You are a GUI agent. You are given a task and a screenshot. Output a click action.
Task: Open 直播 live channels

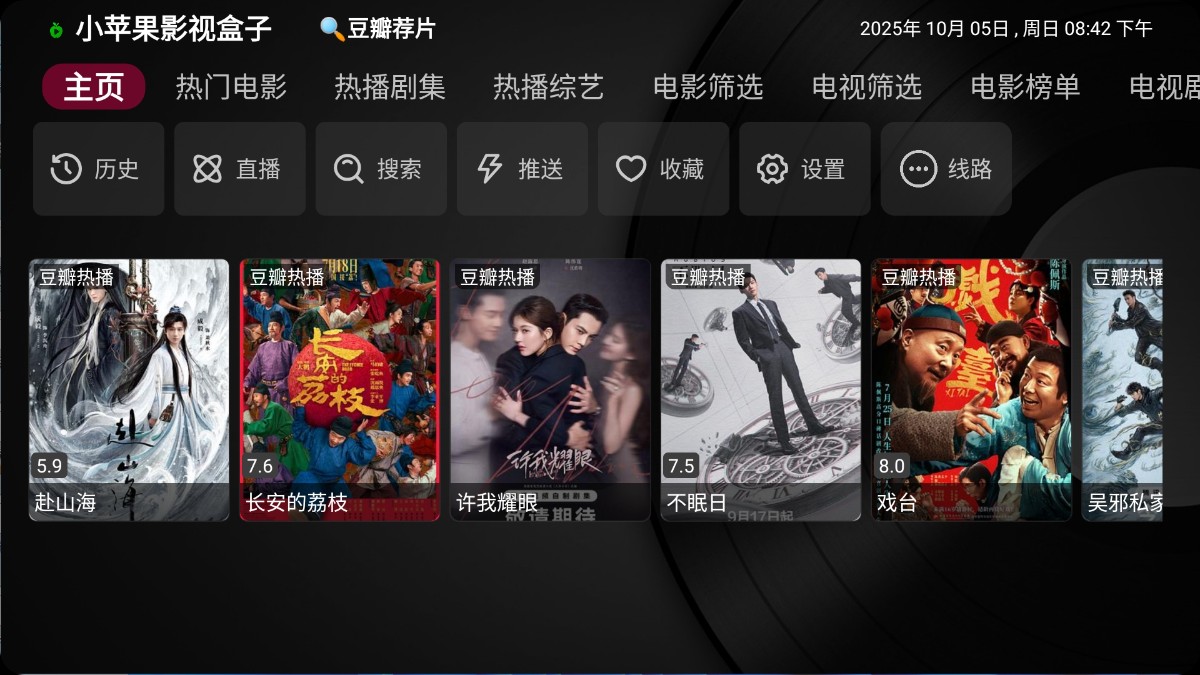(x=239, y=169)
